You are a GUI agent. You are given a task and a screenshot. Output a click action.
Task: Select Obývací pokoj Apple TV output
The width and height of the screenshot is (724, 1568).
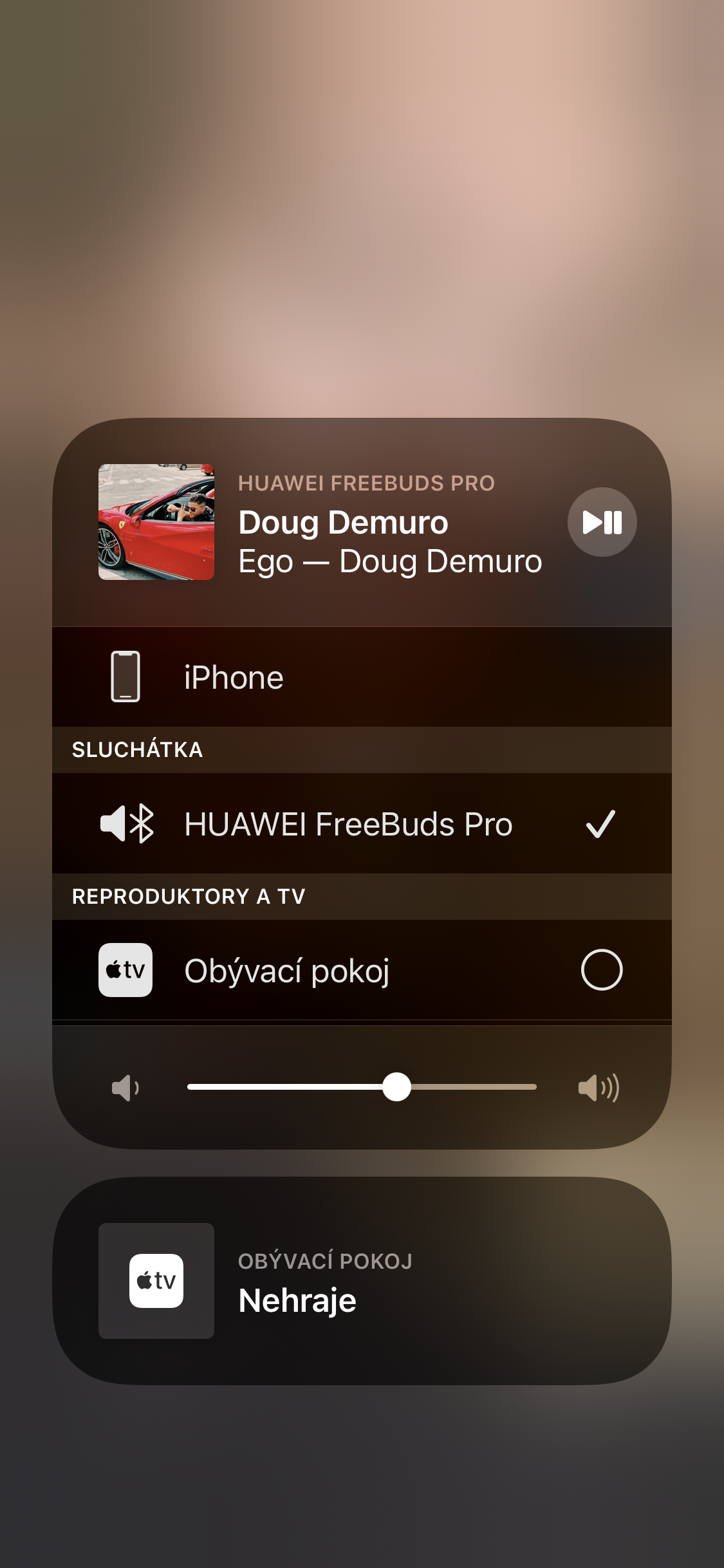360,970
